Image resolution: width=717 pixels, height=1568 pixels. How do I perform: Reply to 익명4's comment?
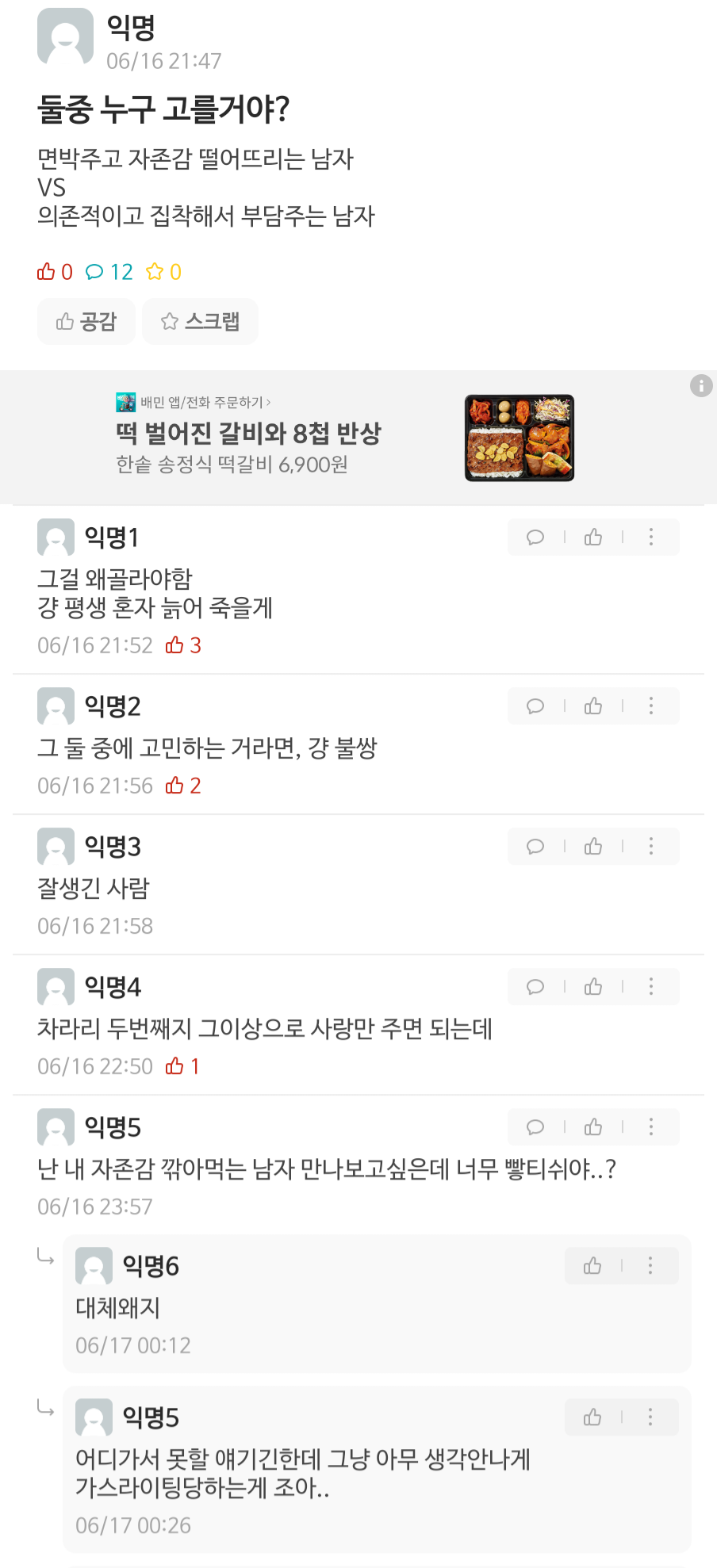click(535, 987)
